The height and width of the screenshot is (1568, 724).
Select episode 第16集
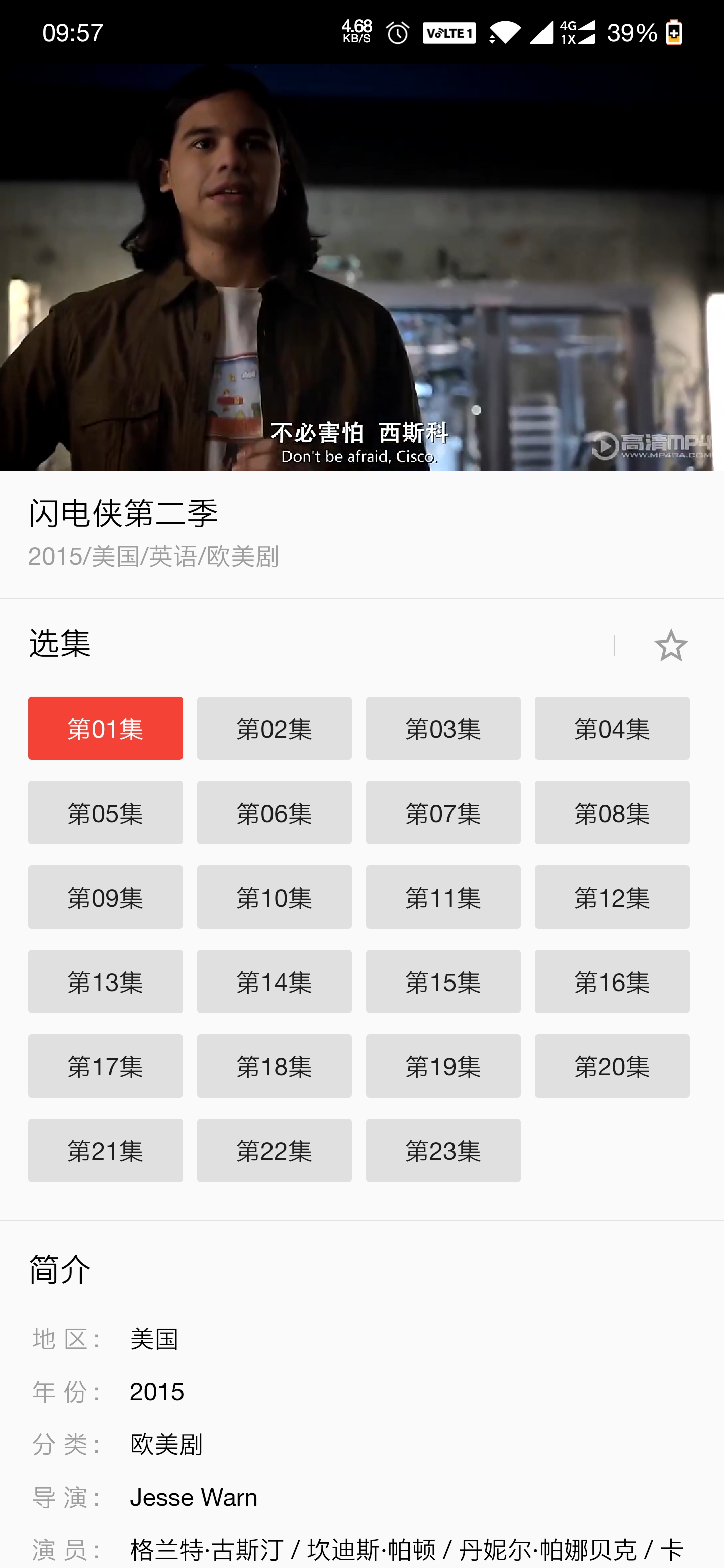(x=611, y=981)
